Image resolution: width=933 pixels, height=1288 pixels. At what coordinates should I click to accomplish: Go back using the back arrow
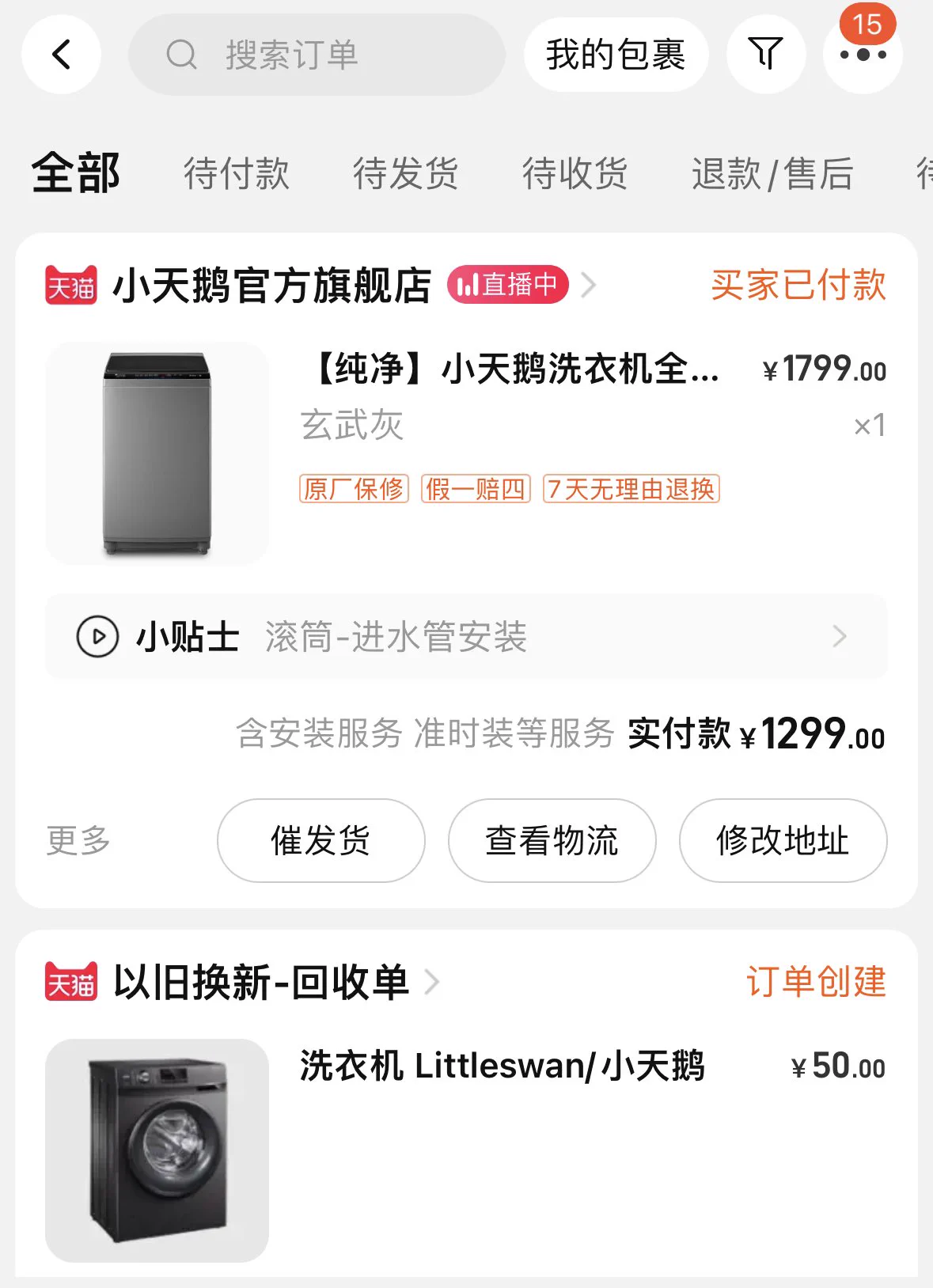tap(61, 55)
